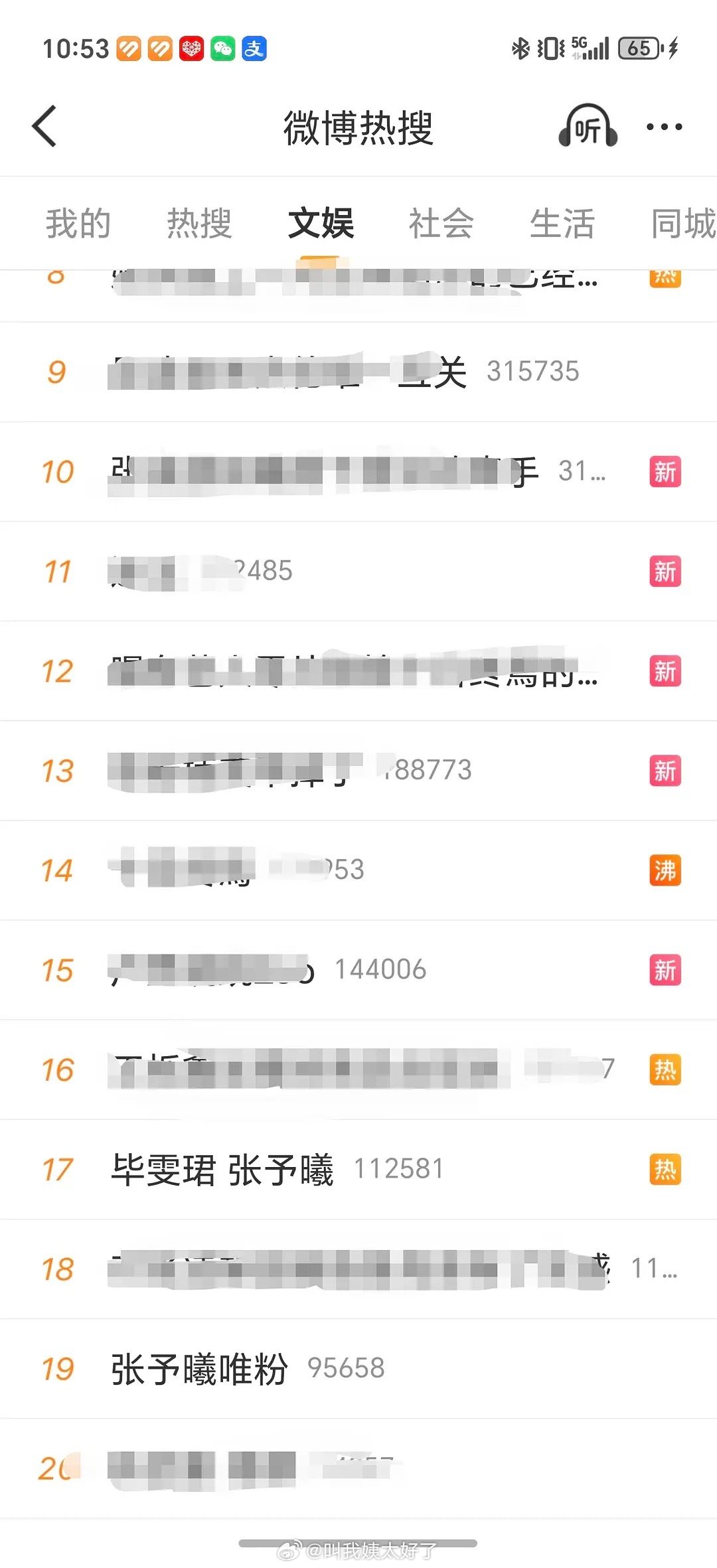Viewport: 717px width, 1568px height.
Task: Tap the 热 badge on item 17
Action: (x=665, y=1168)
